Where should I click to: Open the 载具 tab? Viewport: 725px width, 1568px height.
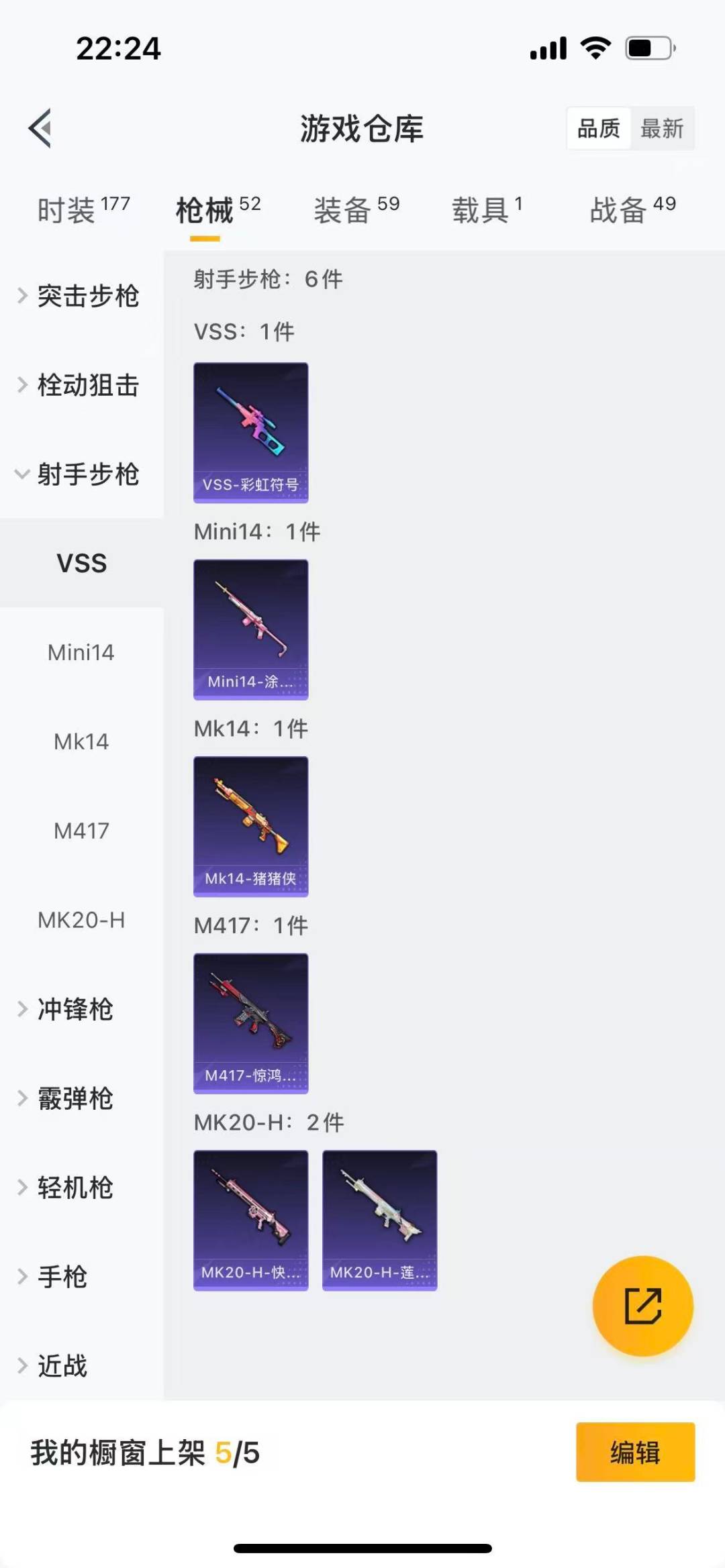(x=487, y=210)
